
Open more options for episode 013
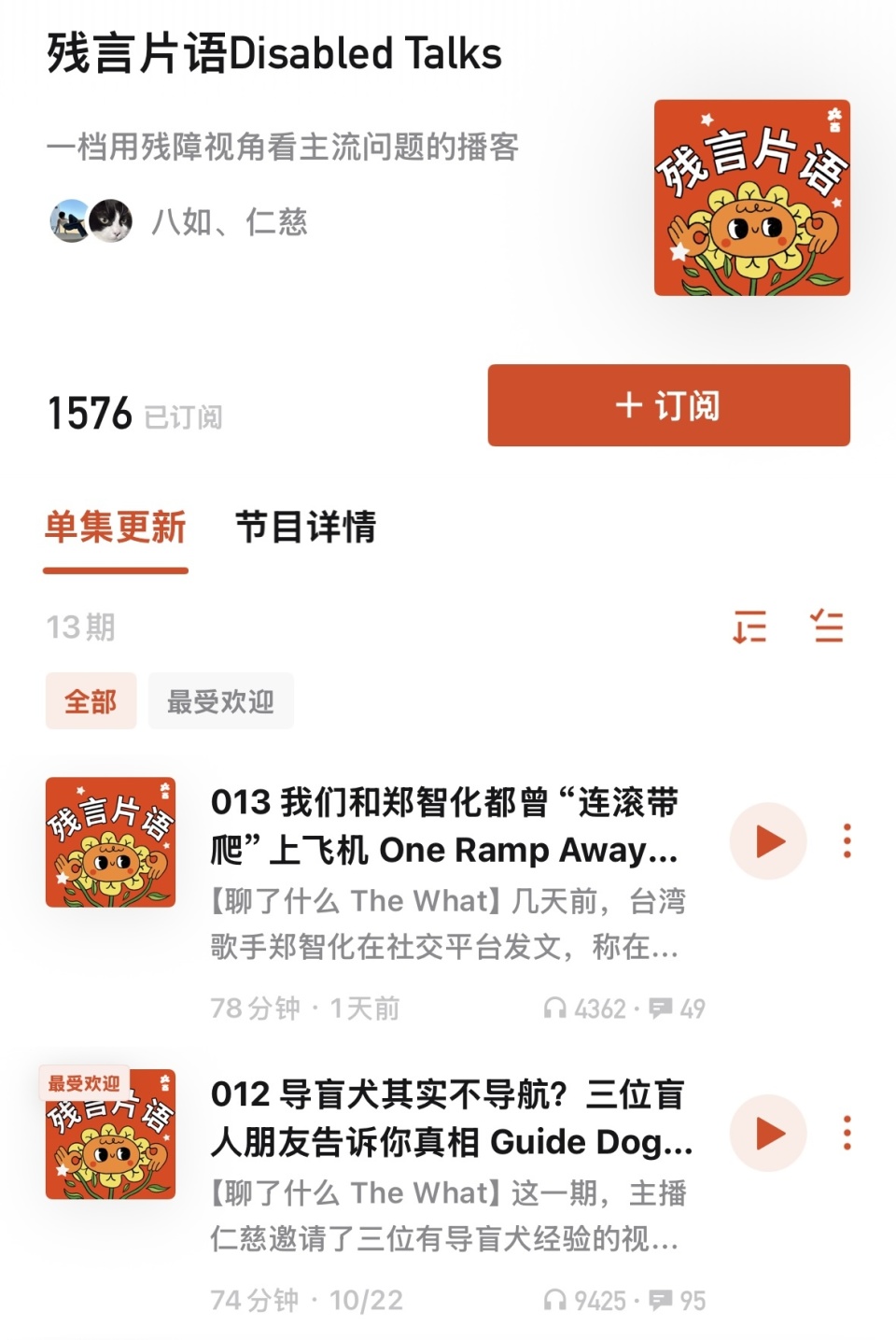pos(847,840)
